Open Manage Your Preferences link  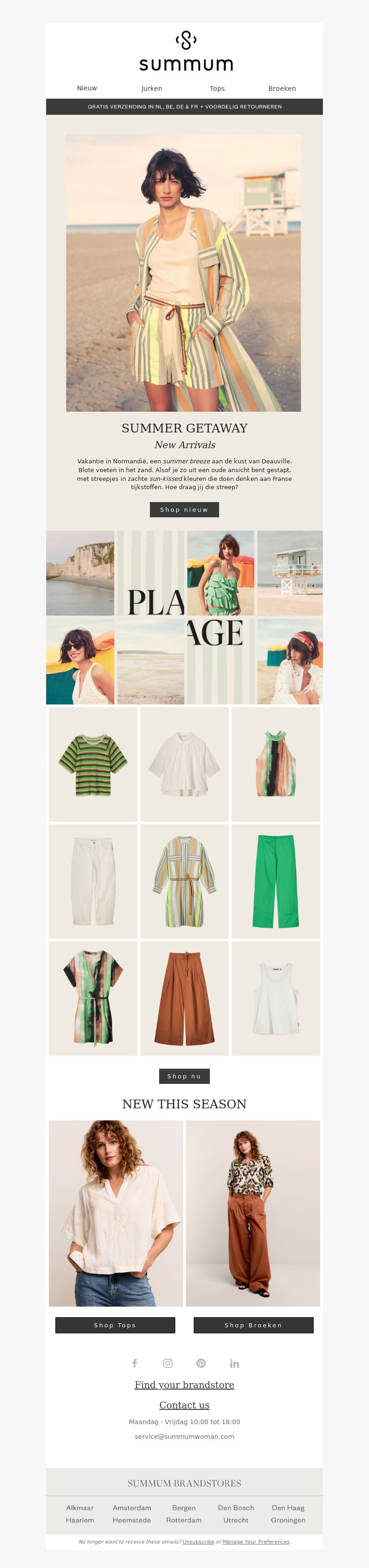click(256, 1542)
